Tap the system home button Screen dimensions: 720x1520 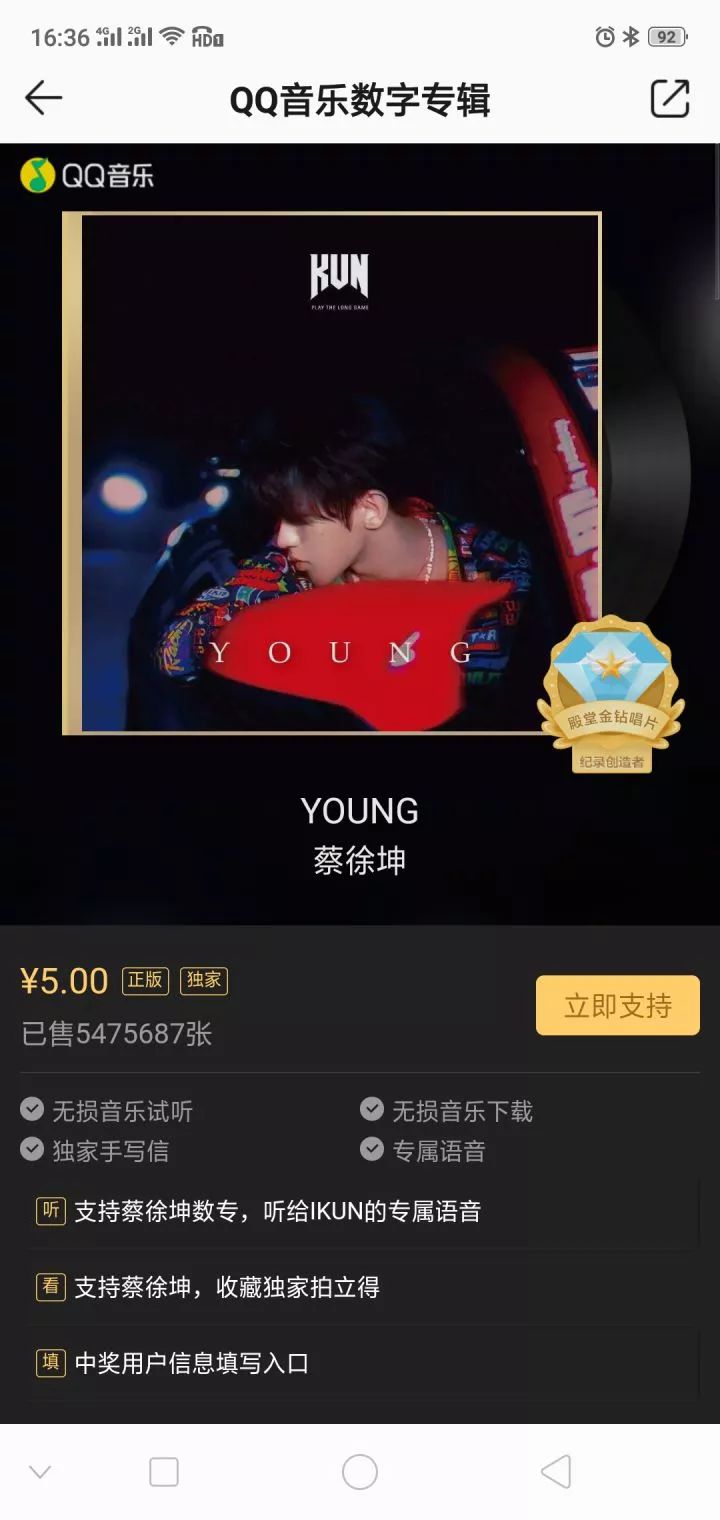tap(360, 1472)
